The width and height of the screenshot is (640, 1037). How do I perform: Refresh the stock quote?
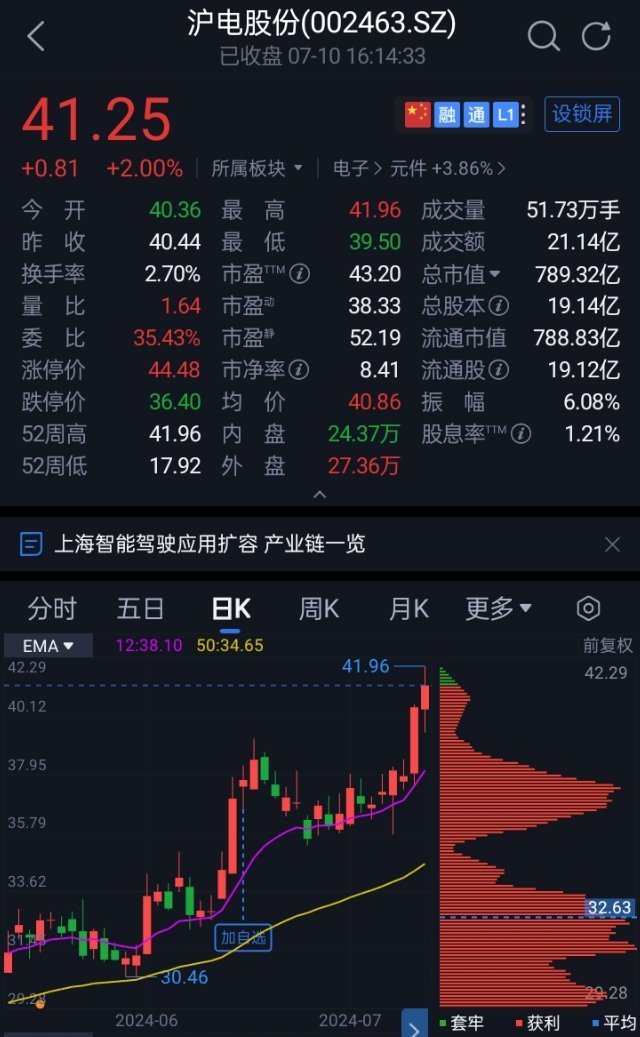coord(596,36)
